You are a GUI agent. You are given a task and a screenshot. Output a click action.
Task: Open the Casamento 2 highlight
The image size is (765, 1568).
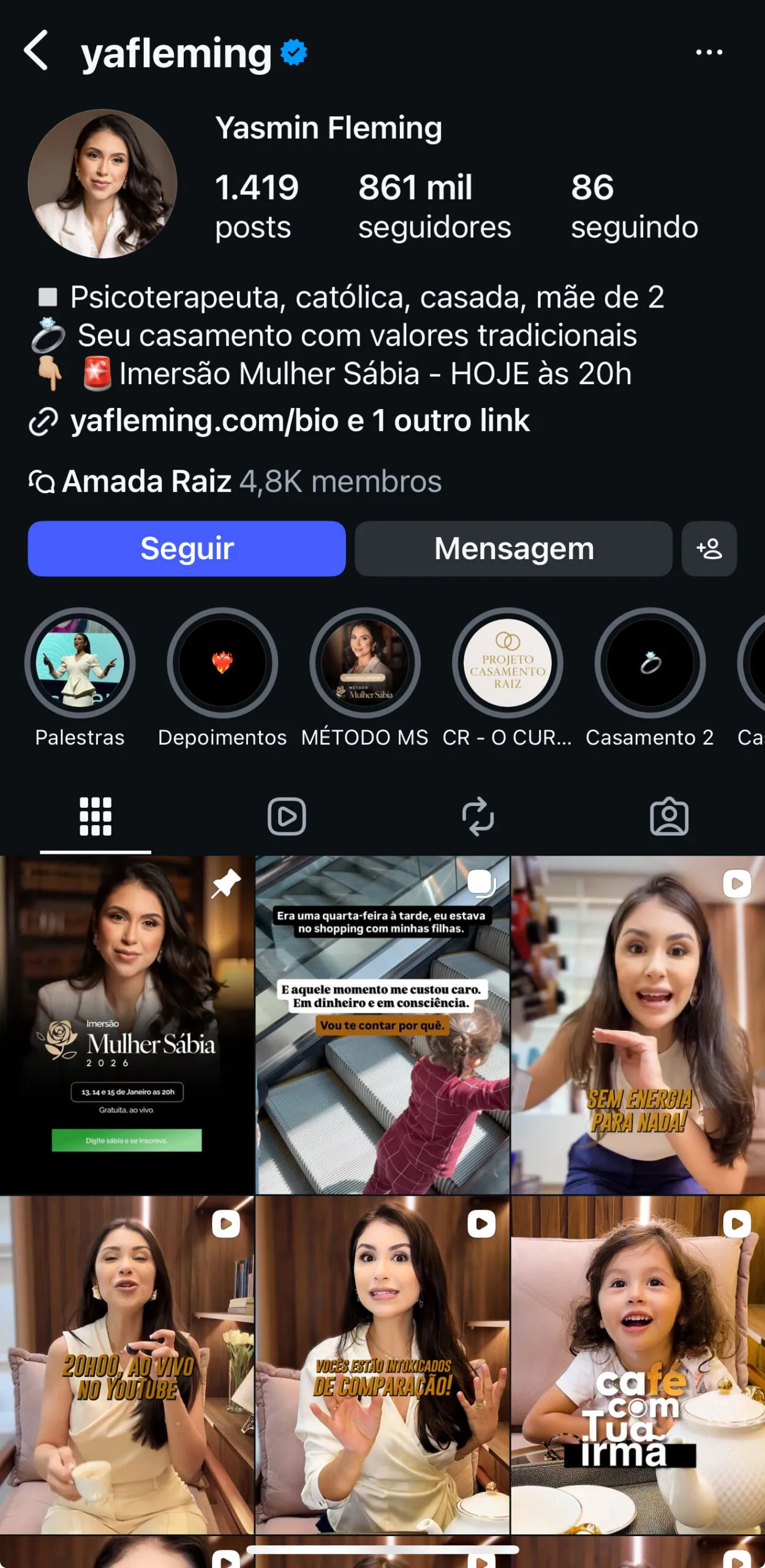tap(650, 663)
